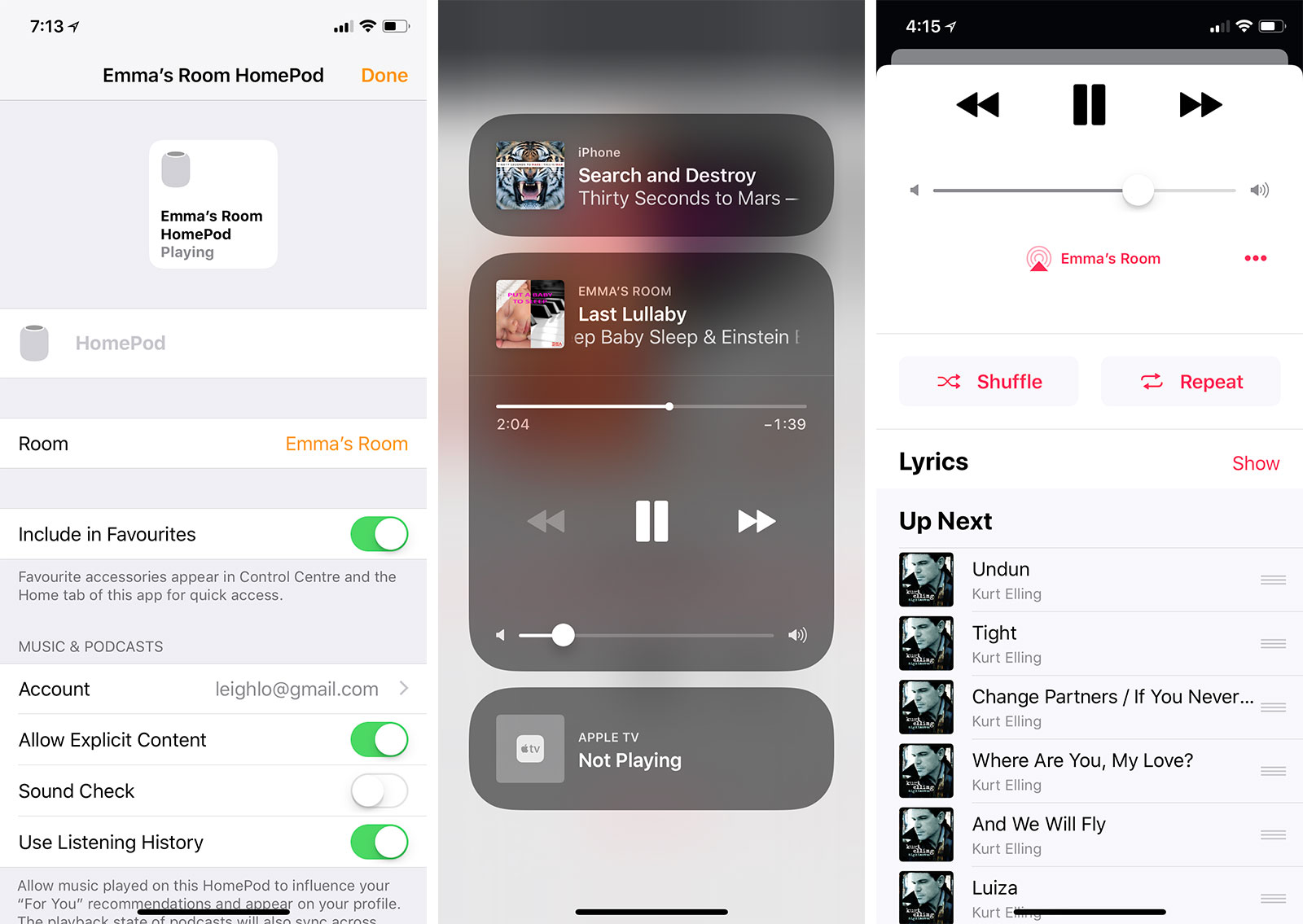This screenshot has width=1303, height=924.
Task: Open the Account row for leighlo@gmail.com
Action: (213, 690)
